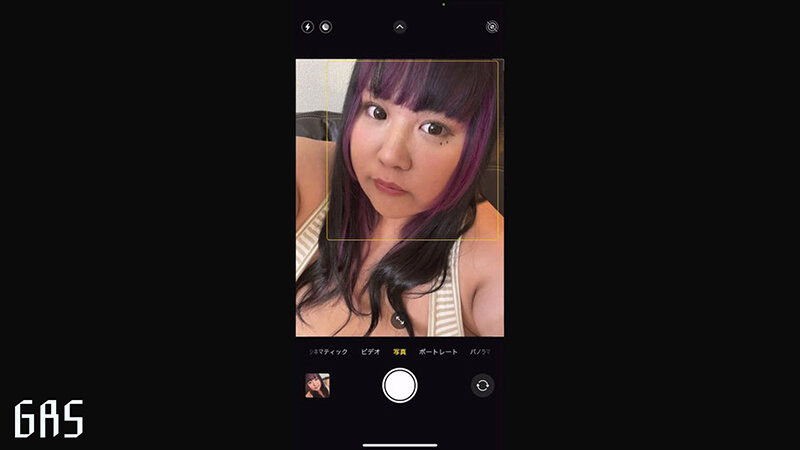800x450 pixels.
Task: Expand camera controls with the up chevron
Action: coord(400,27)
